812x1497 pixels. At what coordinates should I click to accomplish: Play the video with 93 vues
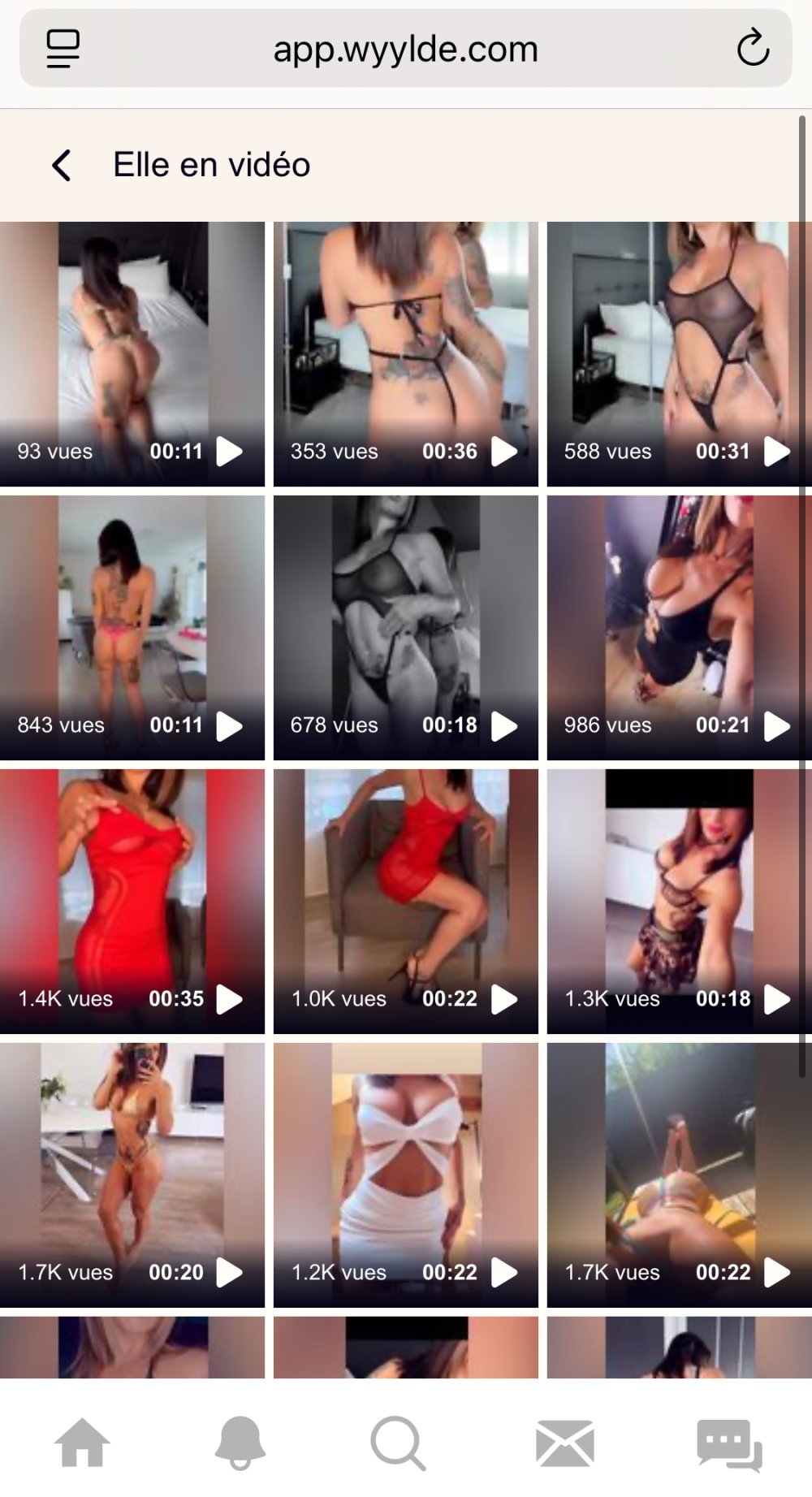132,354
